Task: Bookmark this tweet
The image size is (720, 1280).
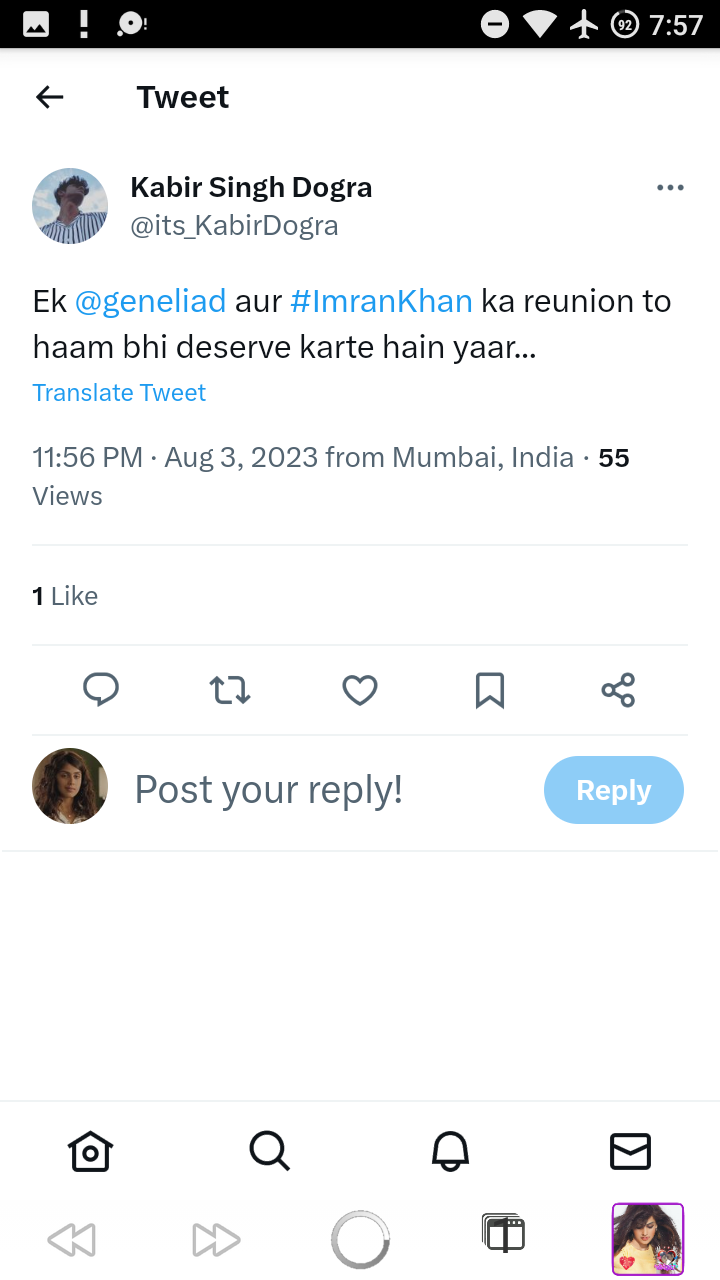Action: tap(490, 690)
